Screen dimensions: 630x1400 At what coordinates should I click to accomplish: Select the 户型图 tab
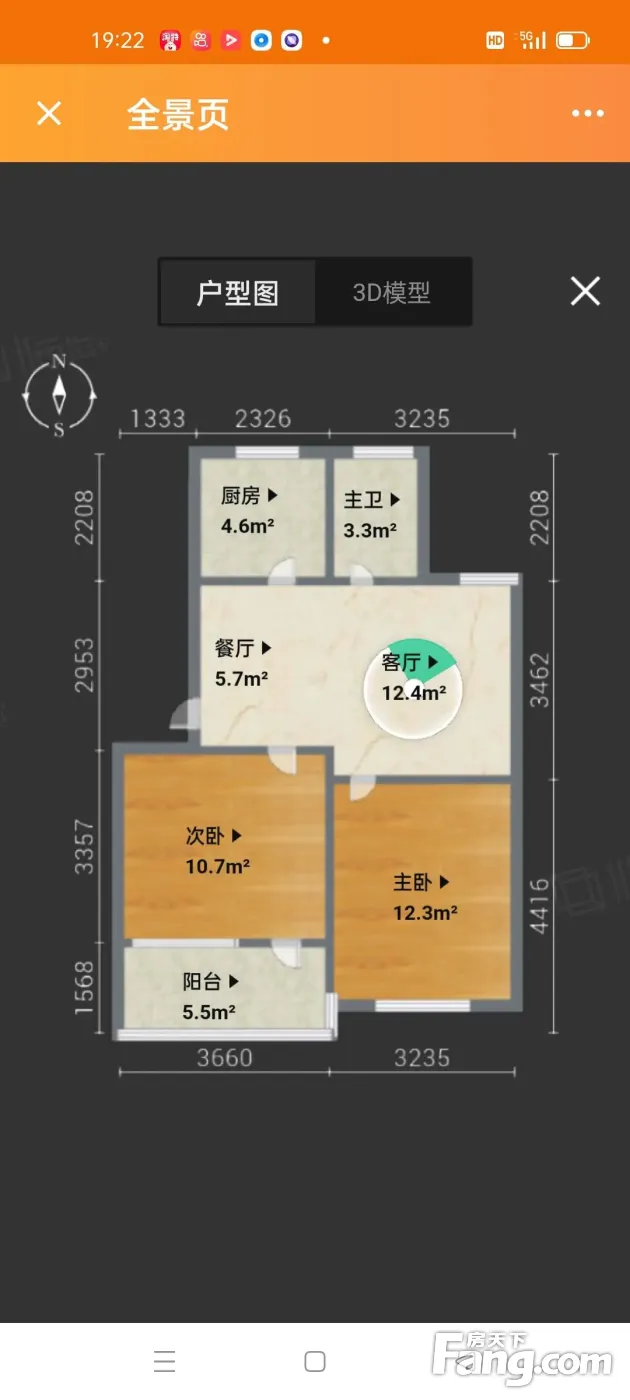pyautogui.click(x=238, y=292)
